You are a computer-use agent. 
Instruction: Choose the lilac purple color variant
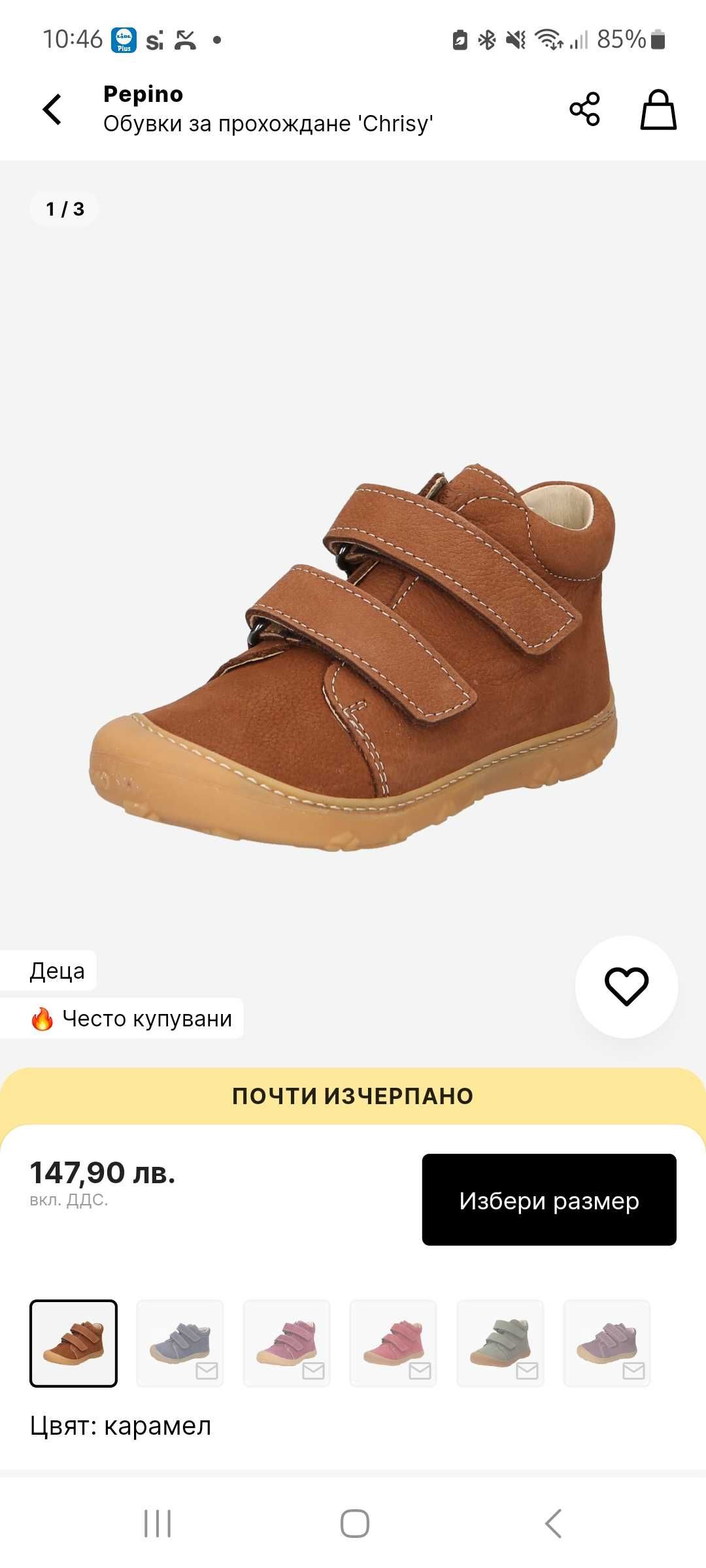(607, 1343)
